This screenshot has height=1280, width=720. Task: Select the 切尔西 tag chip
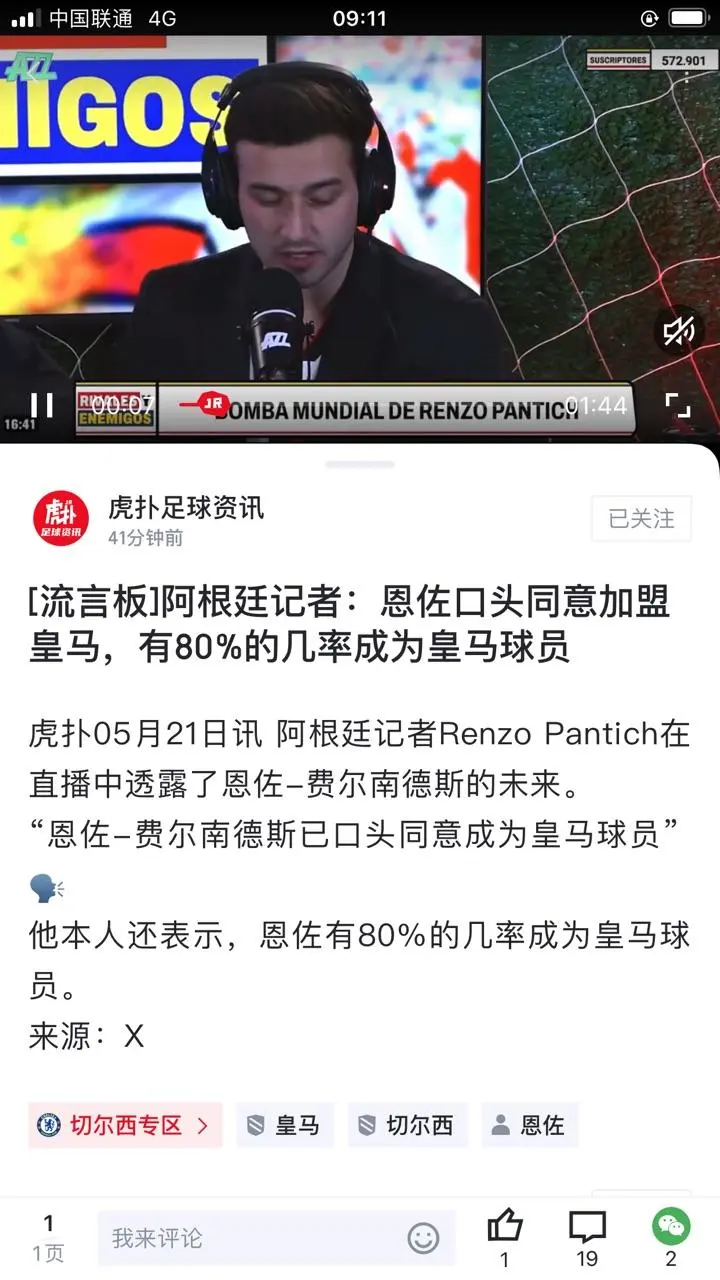pos(407,1125)
